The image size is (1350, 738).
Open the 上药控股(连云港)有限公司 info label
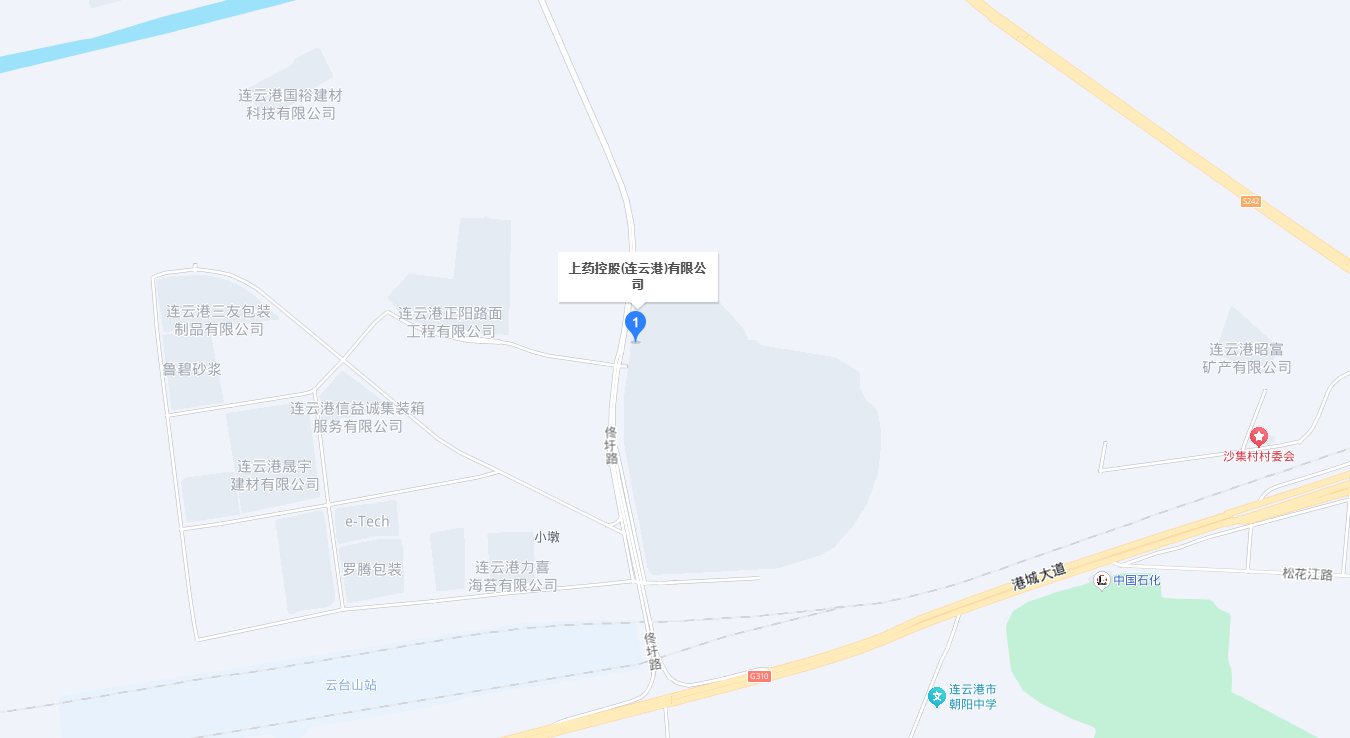pyautogui.click(x=637, y=276)
